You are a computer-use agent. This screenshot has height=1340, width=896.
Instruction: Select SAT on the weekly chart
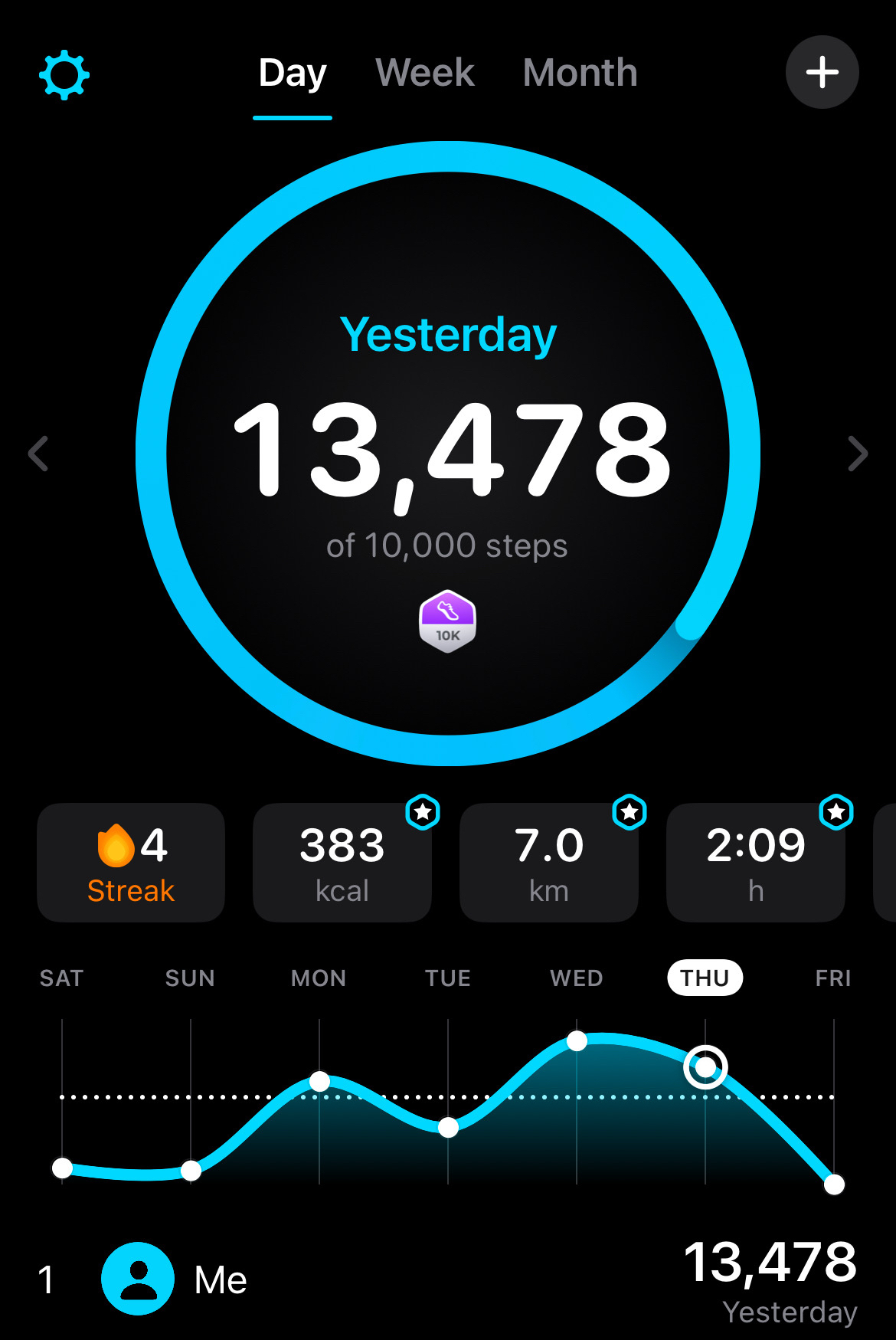click(x=62, y=978)
